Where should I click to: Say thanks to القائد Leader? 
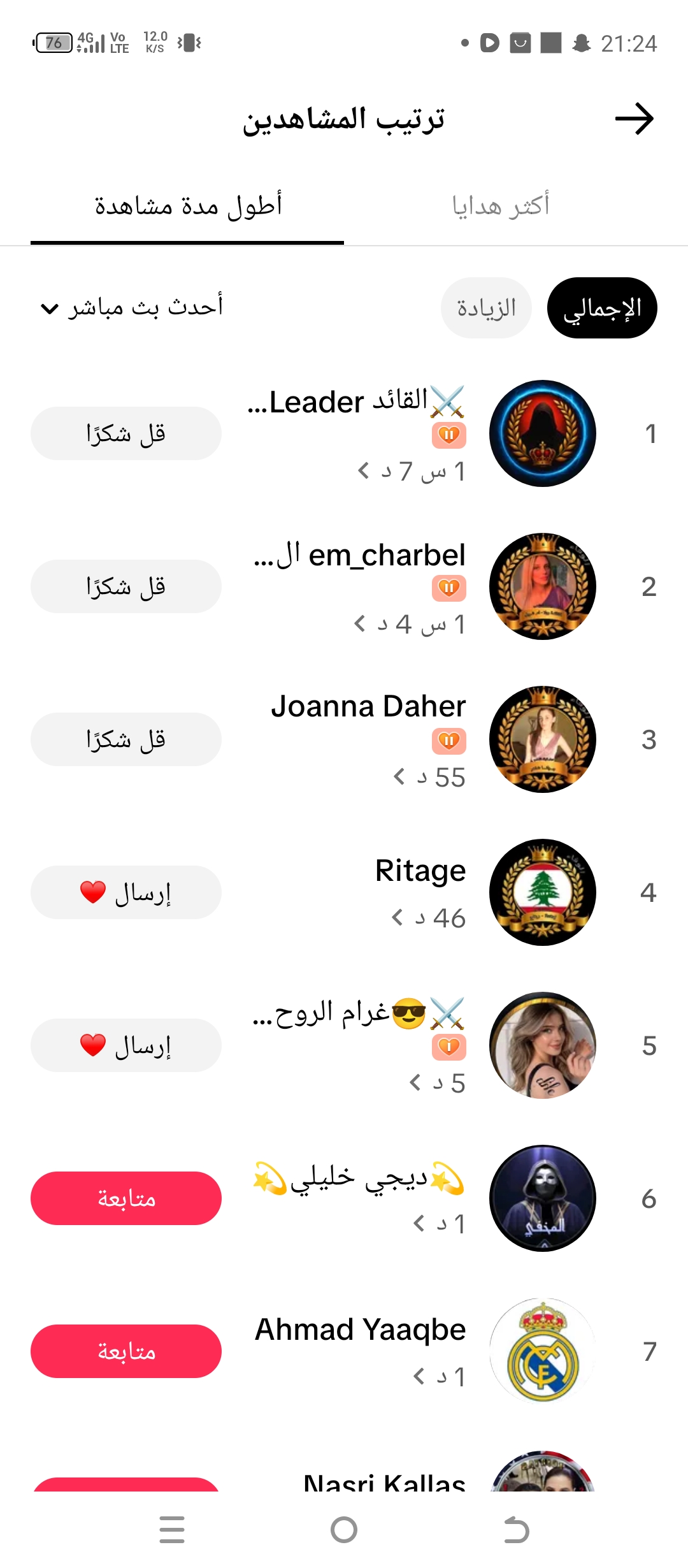click(x=126, y=433)
